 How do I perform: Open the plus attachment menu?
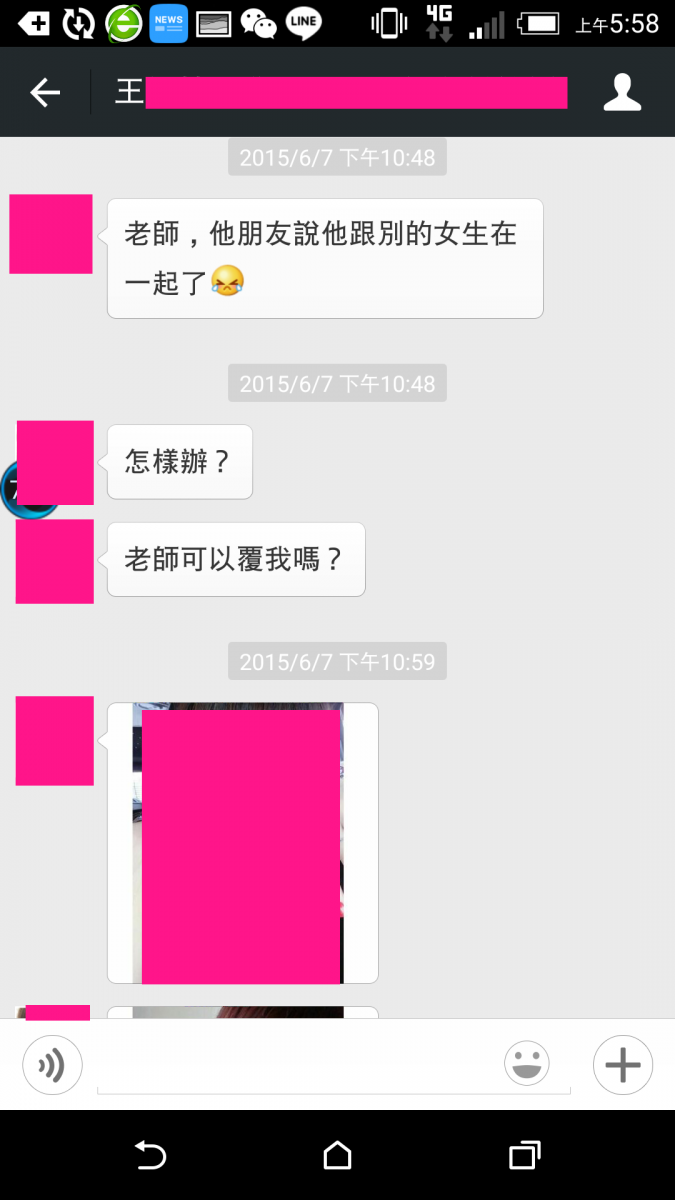(x=622, y=1065)
